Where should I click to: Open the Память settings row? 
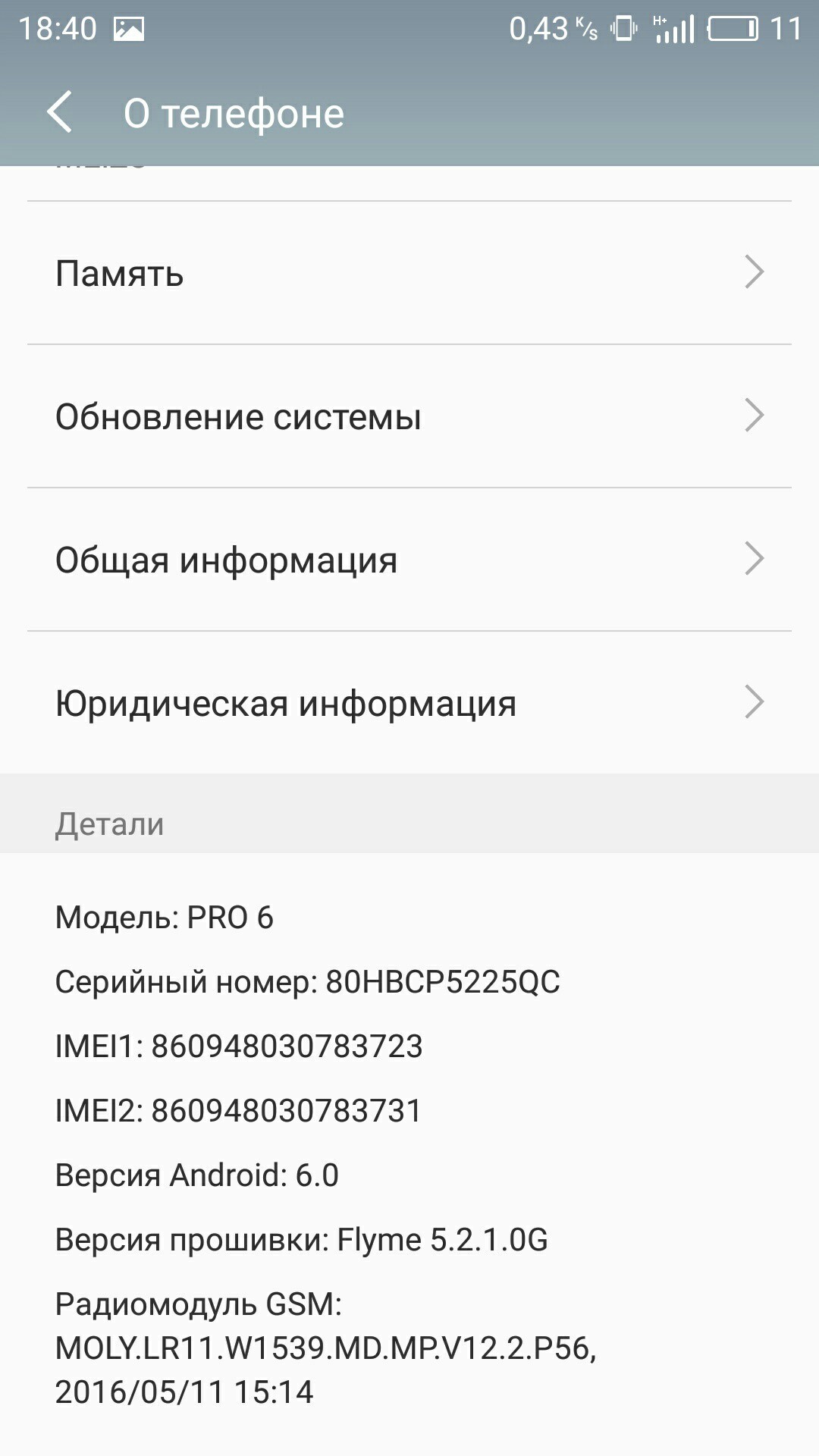click(409, 273)
